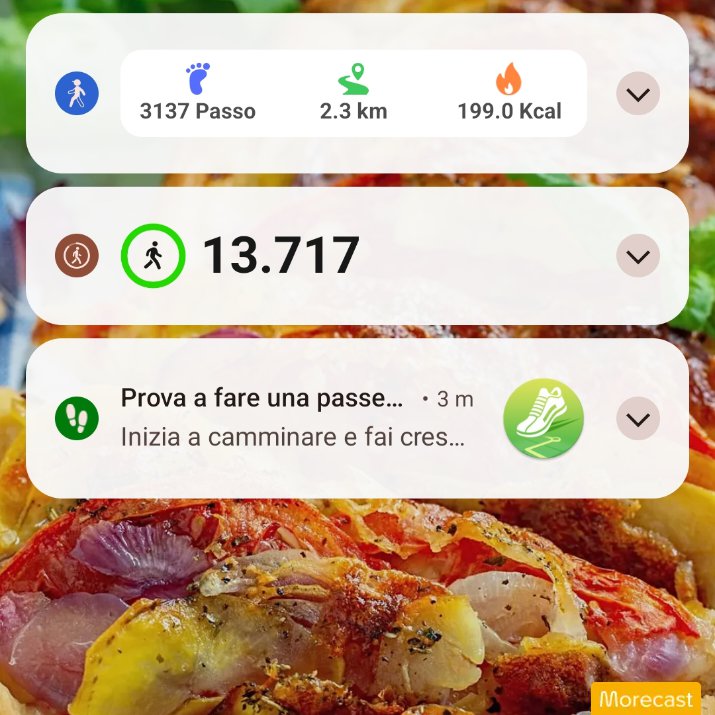
Task: Expand the 3137 Passo step counter notification
Action: coord(637,93)
